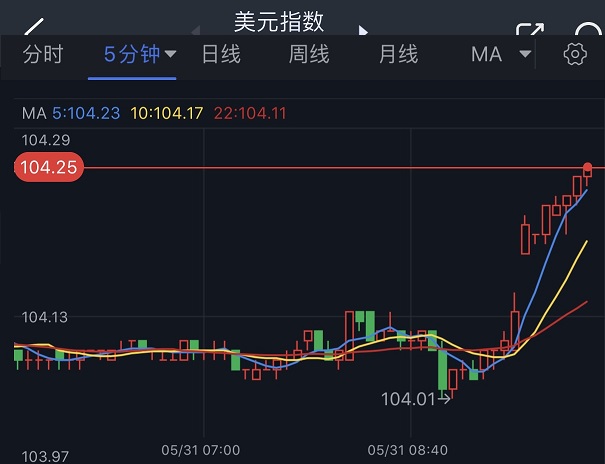605x464 pixels.
Task: Switch to the 日线 daily chart
Action: (221, 54)
